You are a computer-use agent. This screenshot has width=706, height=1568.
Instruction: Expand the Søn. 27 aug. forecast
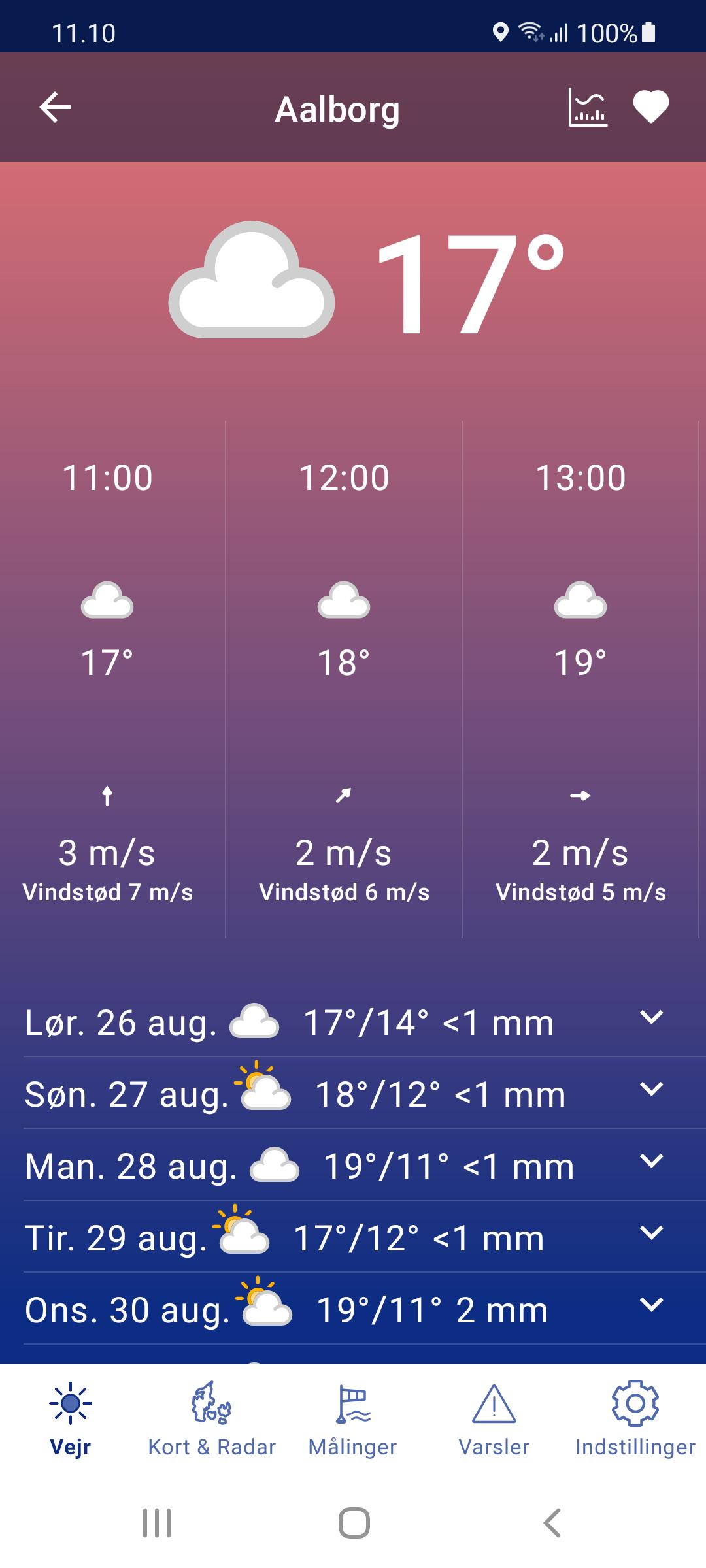point(353,1094)
